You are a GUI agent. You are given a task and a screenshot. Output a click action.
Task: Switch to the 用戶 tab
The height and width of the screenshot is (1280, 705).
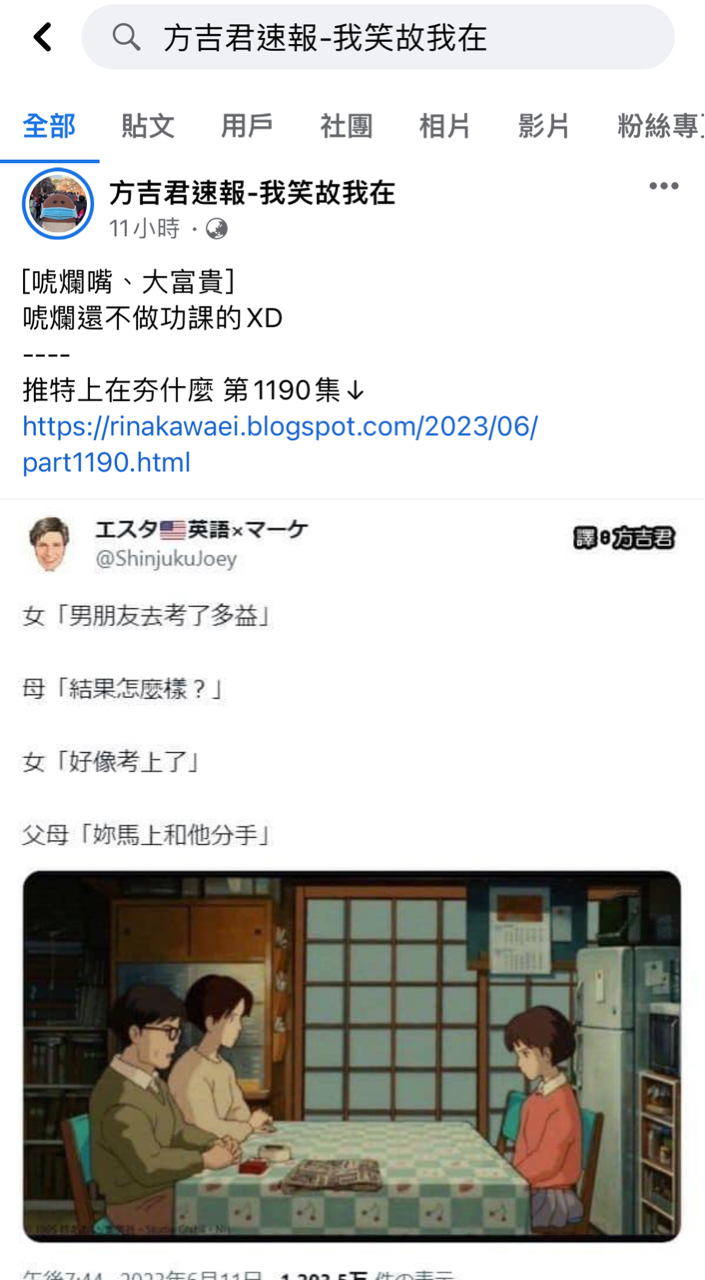[x=247, y=126]
